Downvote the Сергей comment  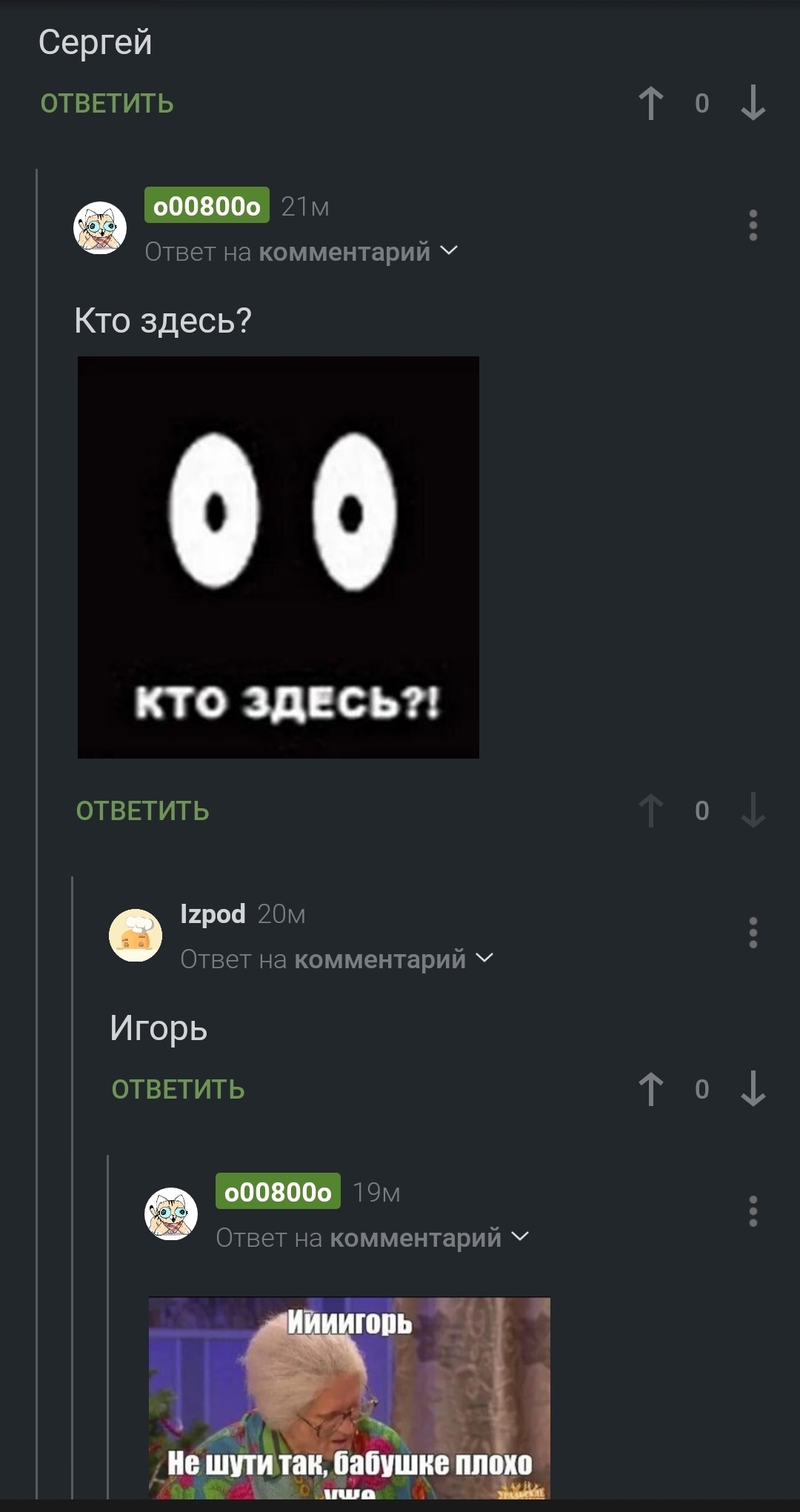coord(753,103)
